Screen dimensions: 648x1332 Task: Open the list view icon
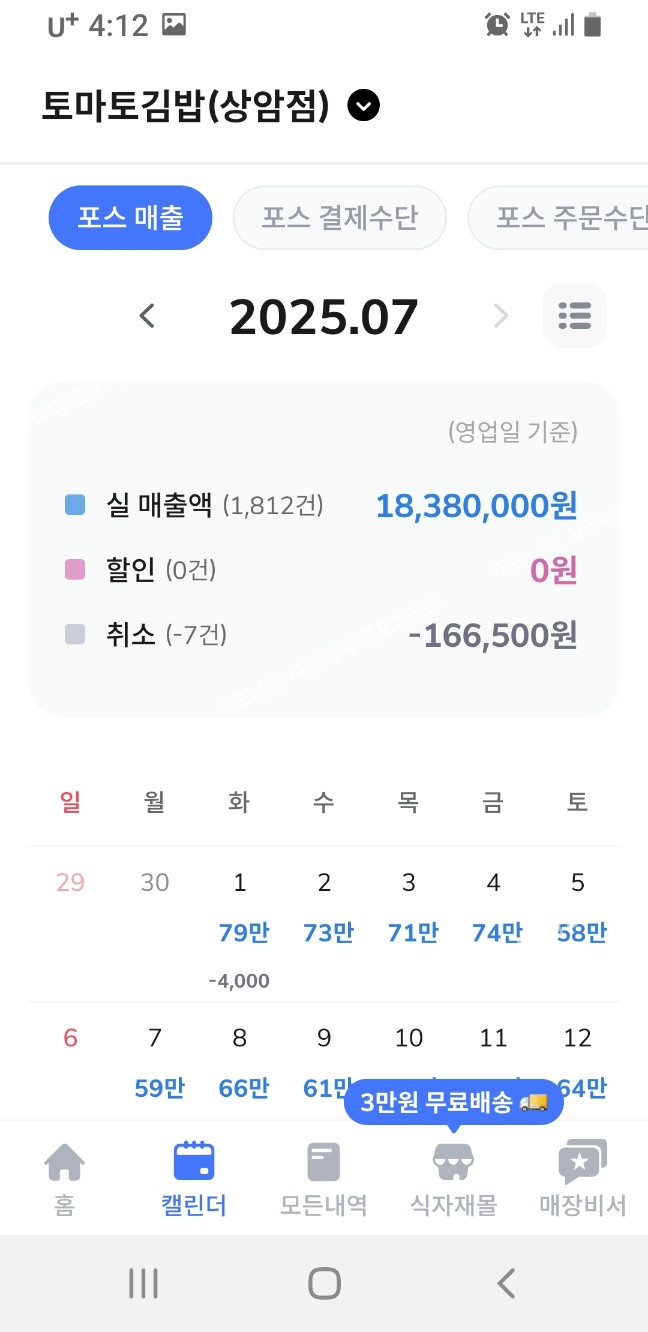pos(575,316)
